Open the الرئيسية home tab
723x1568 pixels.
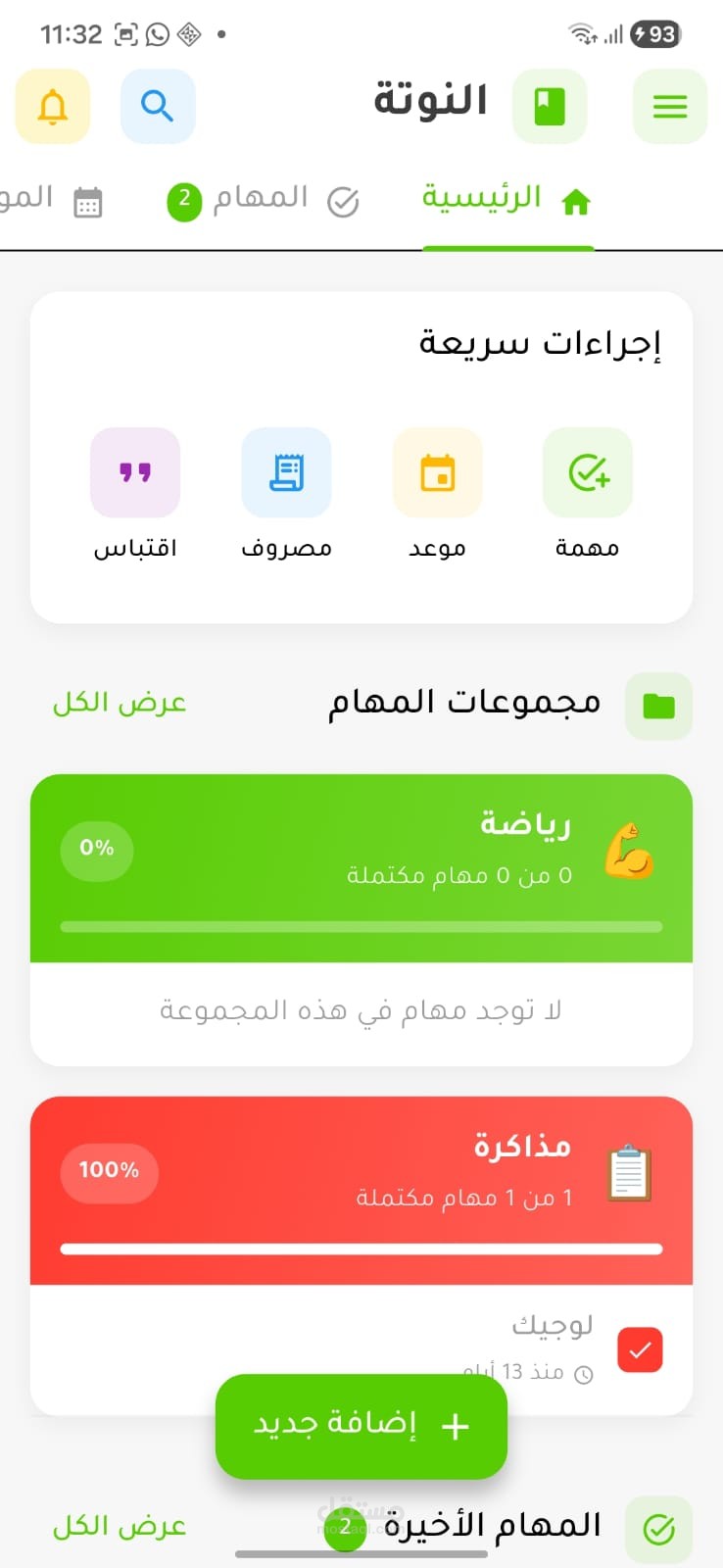pos(506,198)
